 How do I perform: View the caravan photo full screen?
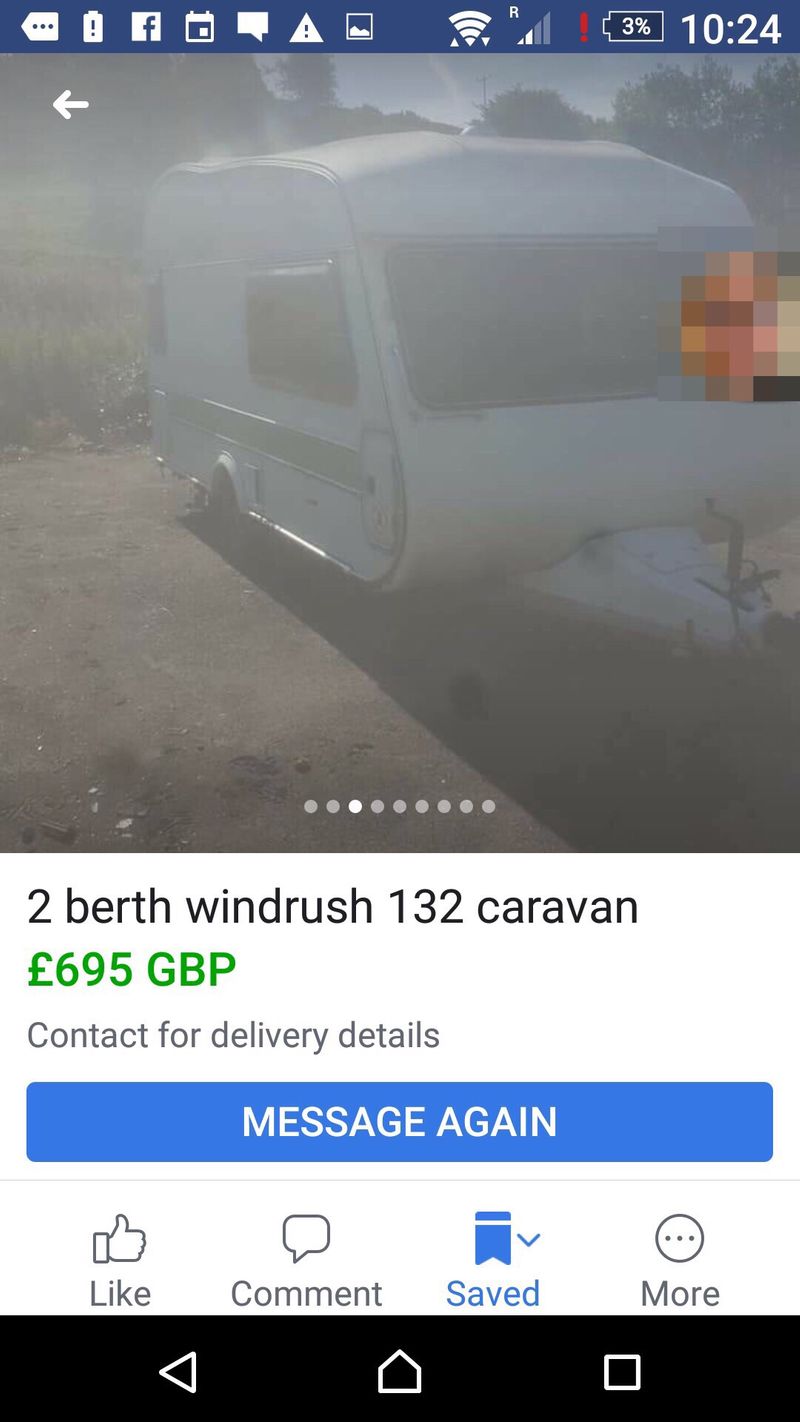pyautogui.click(x=400, y=450)
